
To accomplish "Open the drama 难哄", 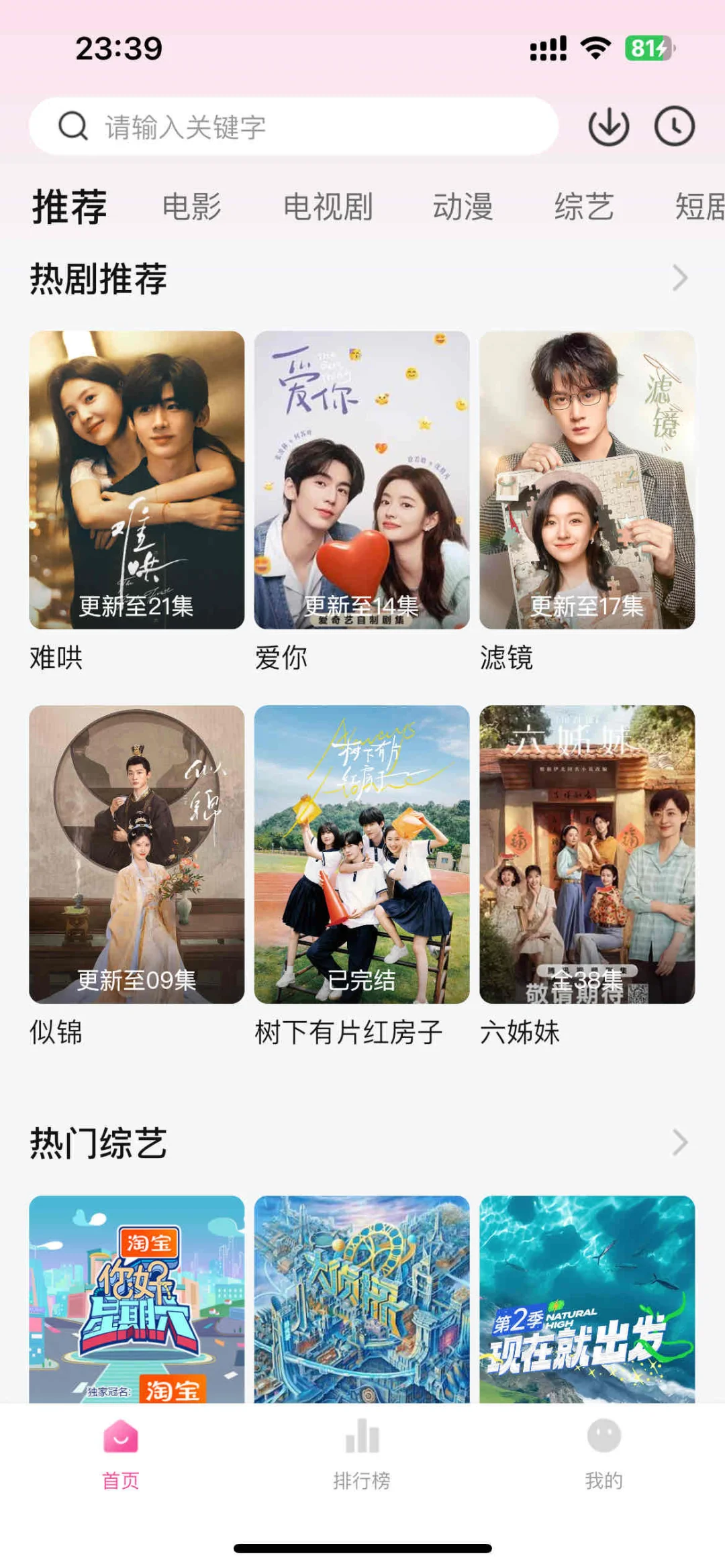I will pos(136,480).
